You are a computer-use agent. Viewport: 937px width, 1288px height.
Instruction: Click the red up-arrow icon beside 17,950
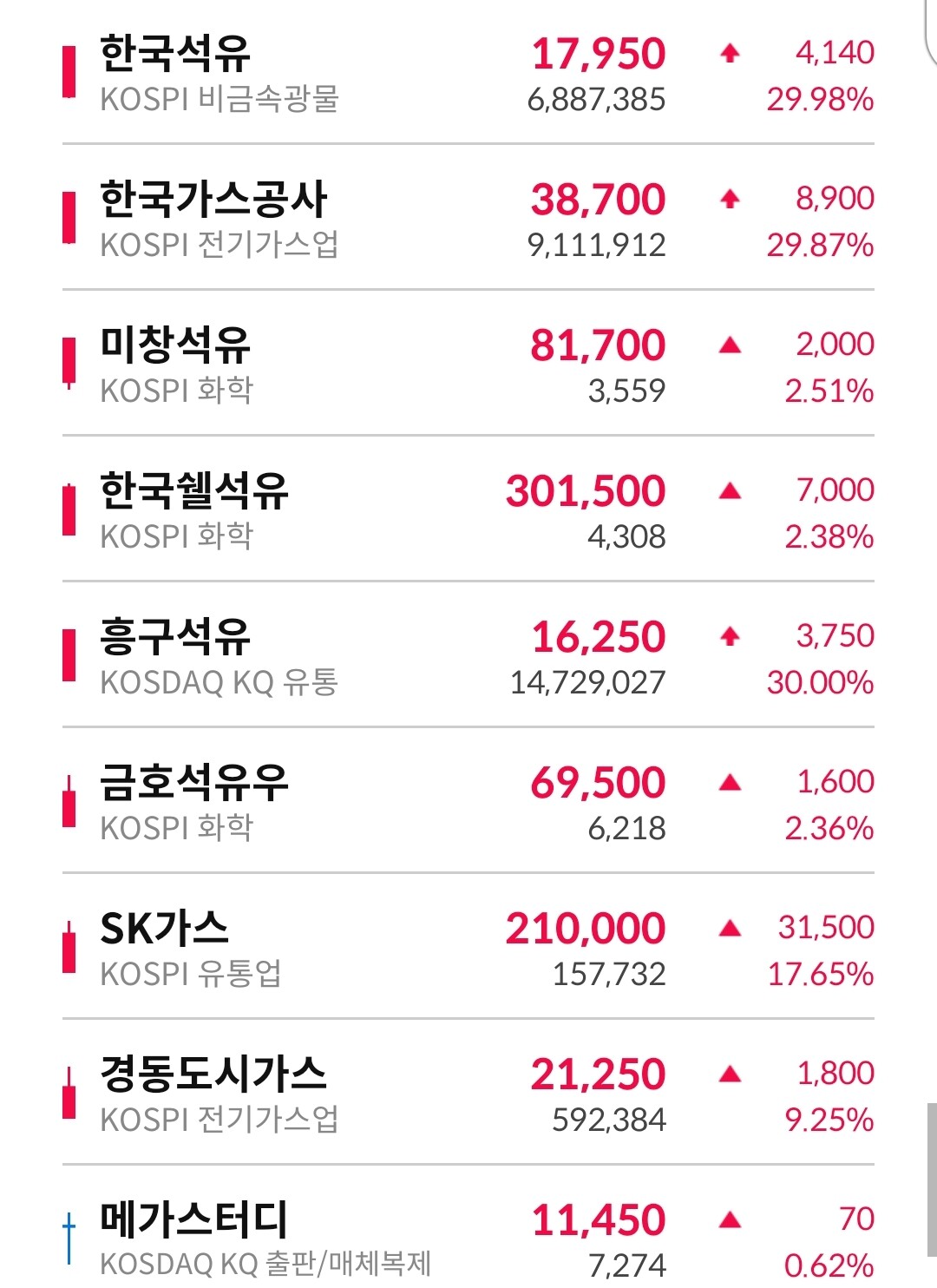729,52
